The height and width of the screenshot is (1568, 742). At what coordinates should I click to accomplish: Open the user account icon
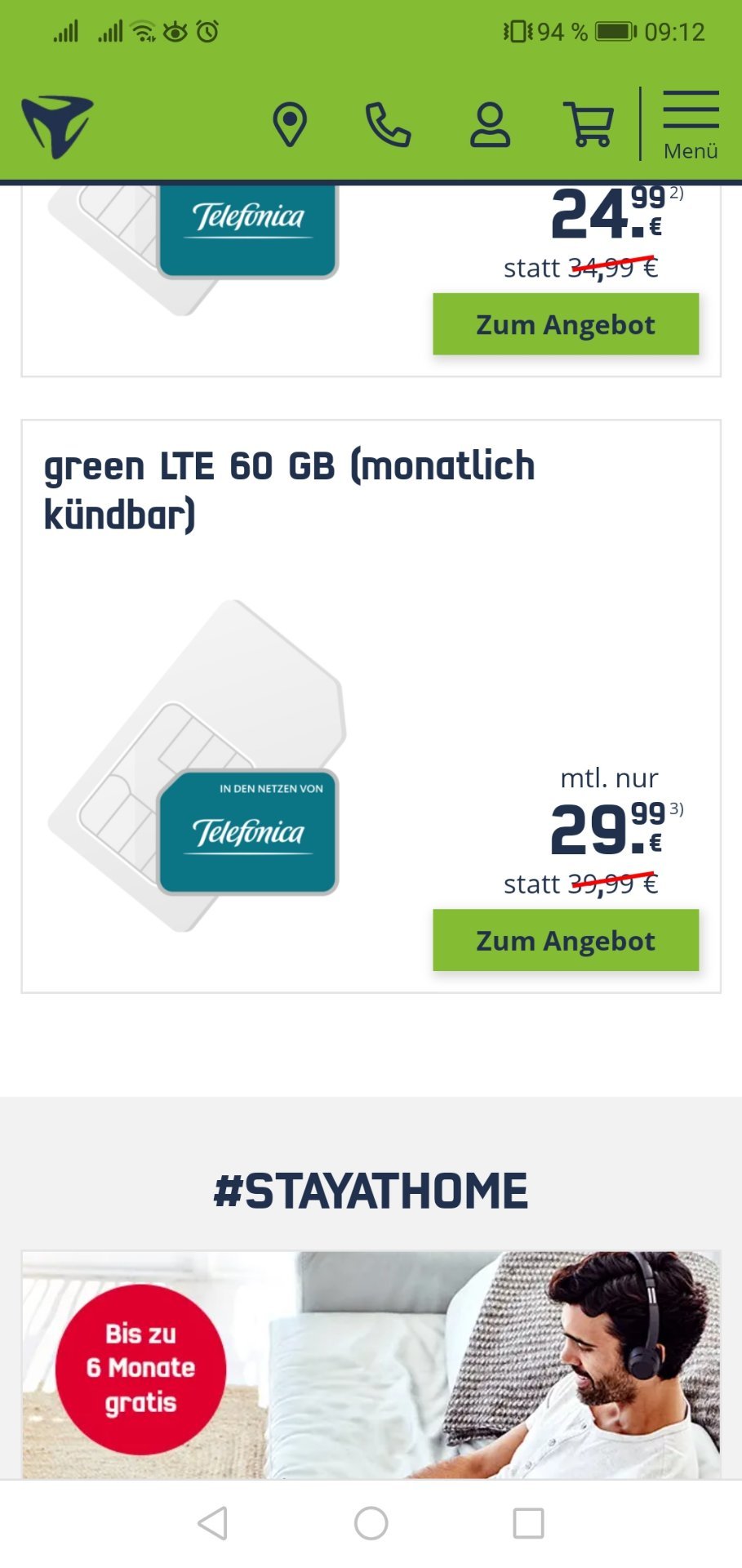tap(490, 125)
